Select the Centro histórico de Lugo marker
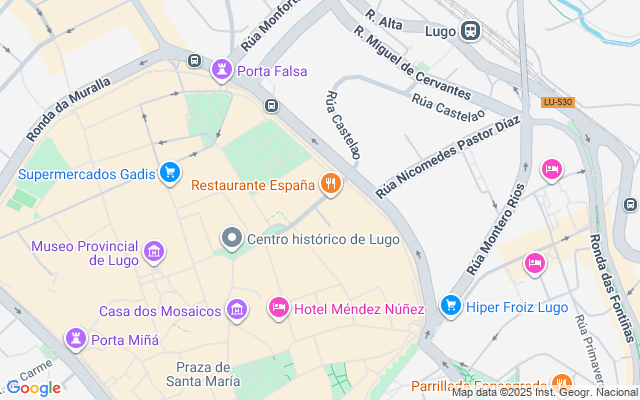The image size is (640, 400). point(232,238)
